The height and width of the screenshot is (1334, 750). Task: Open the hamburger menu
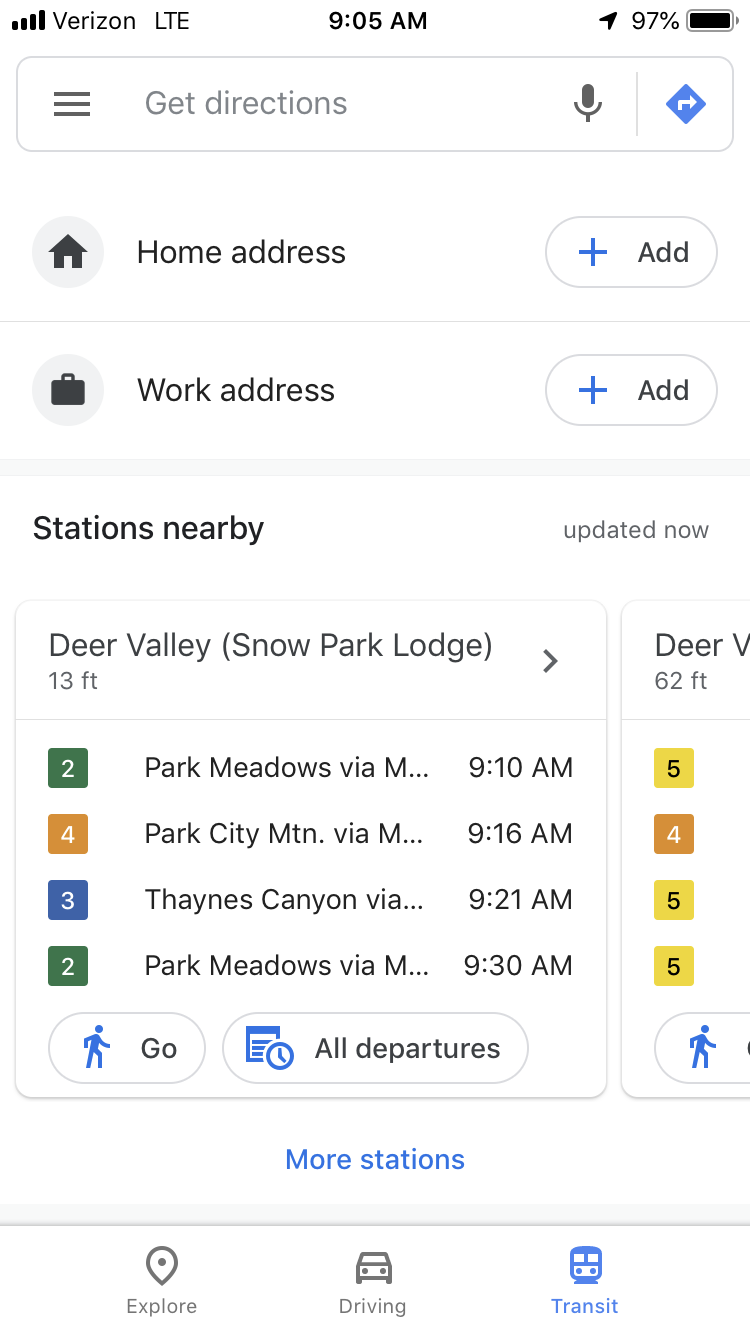coord(72,104)
